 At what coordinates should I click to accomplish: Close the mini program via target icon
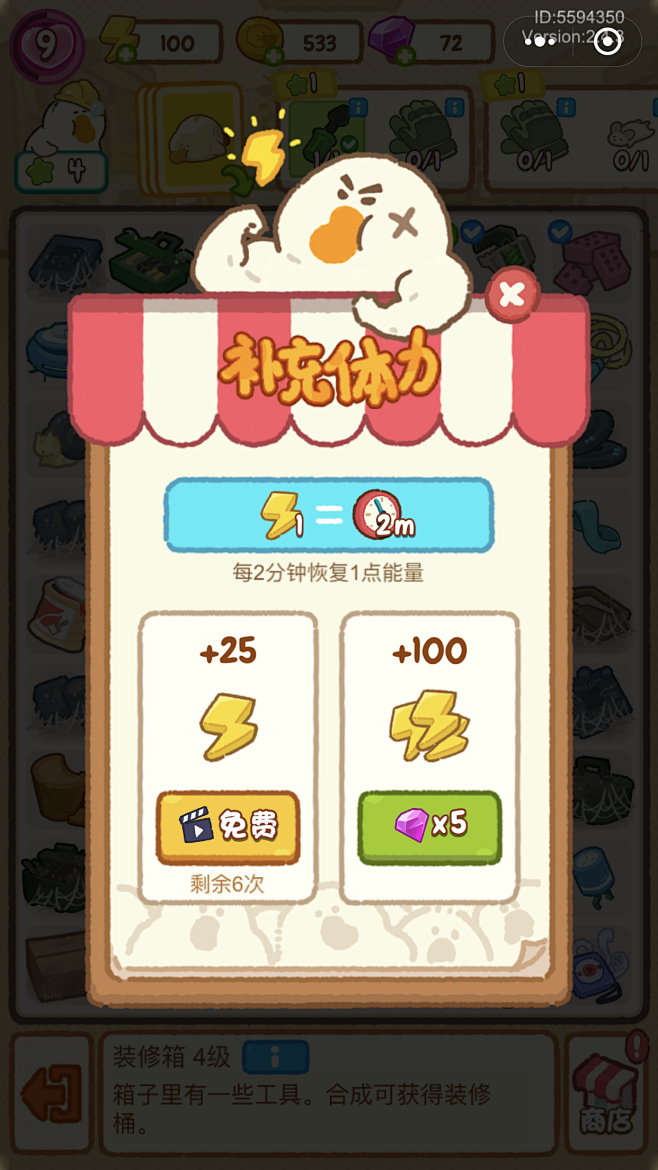(608, 41)
